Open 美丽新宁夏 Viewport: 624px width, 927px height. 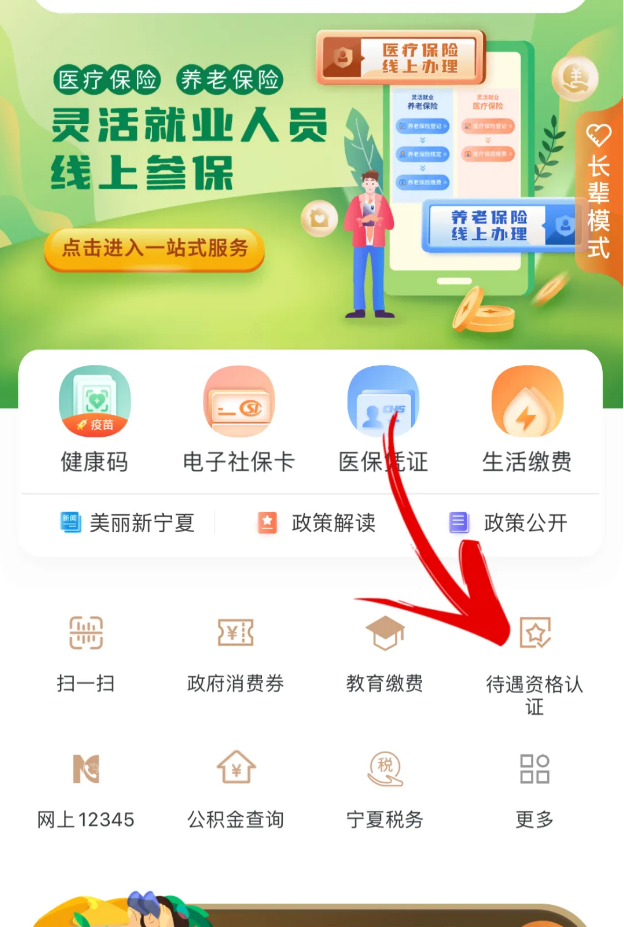(127, 522)
